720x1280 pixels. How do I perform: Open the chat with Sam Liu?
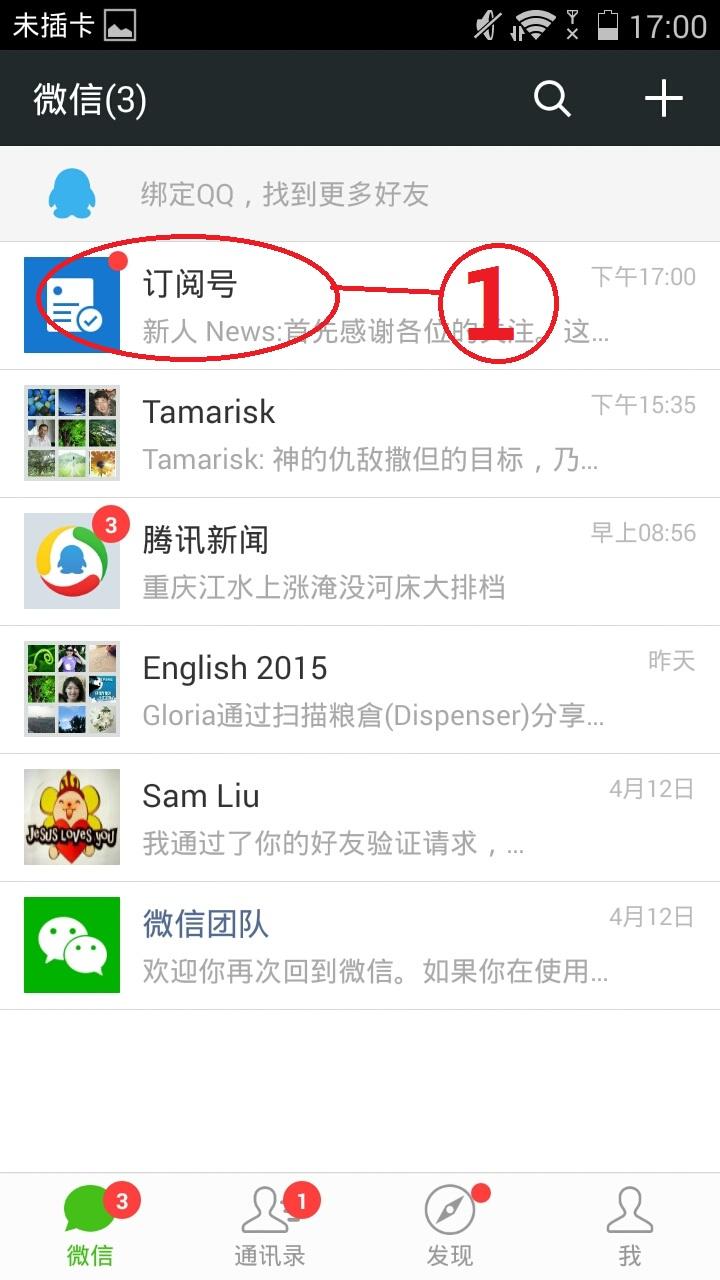(360, 817)
